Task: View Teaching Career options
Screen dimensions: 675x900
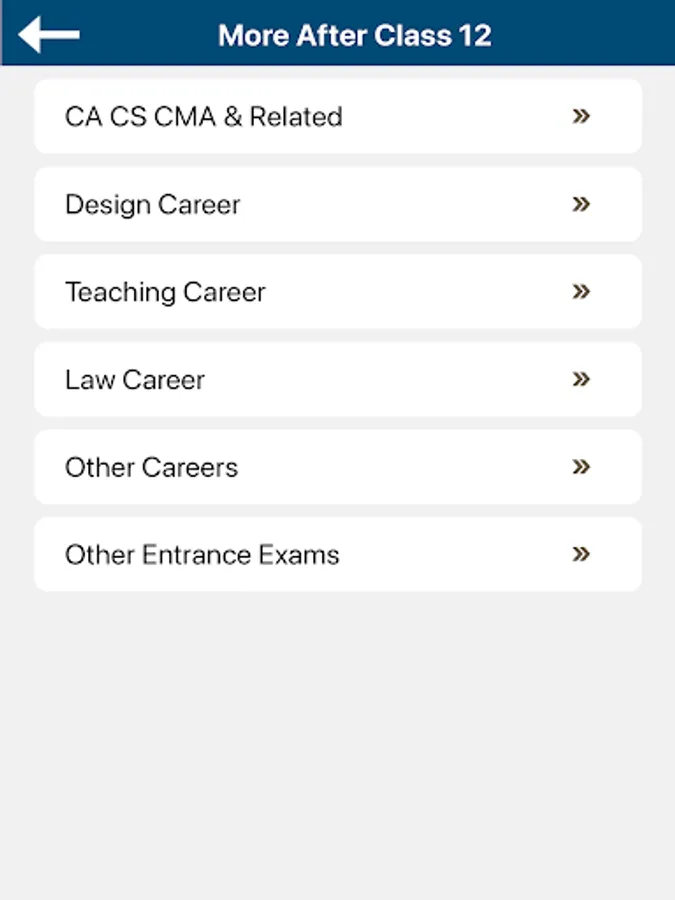Action: pyautogui.click(x=337, y=292)
